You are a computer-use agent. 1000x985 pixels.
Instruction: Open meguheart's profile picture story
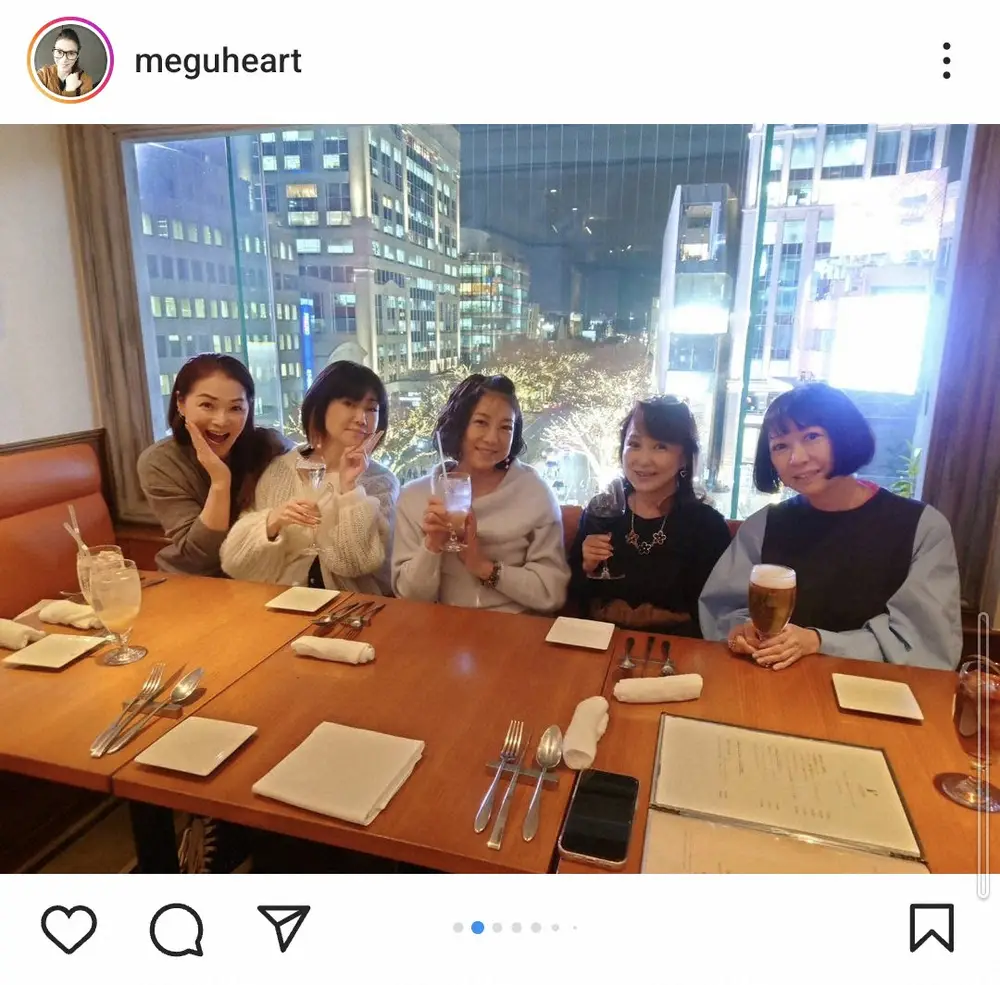[70, 60]
